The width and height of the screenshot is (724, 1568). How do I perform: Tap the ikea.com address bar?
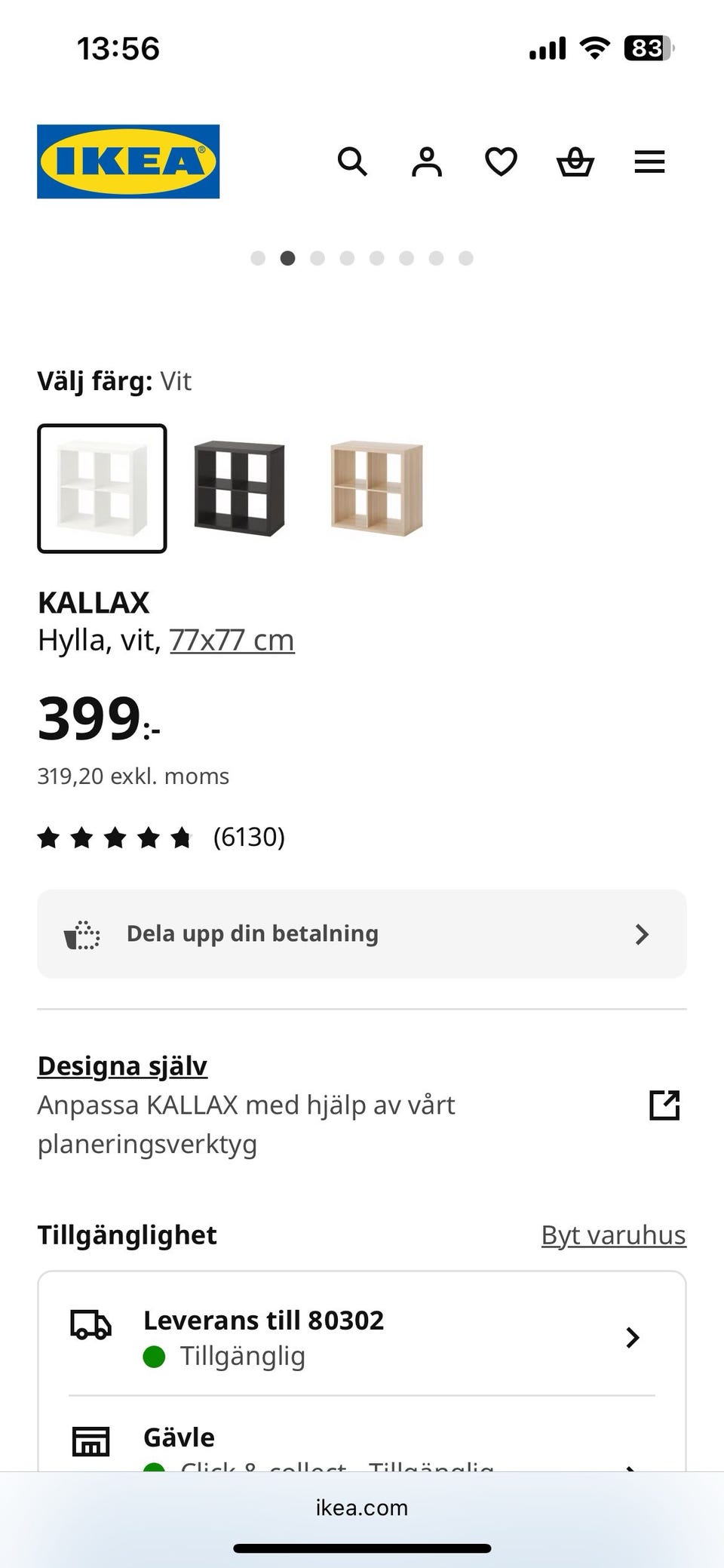(361, 1508)
